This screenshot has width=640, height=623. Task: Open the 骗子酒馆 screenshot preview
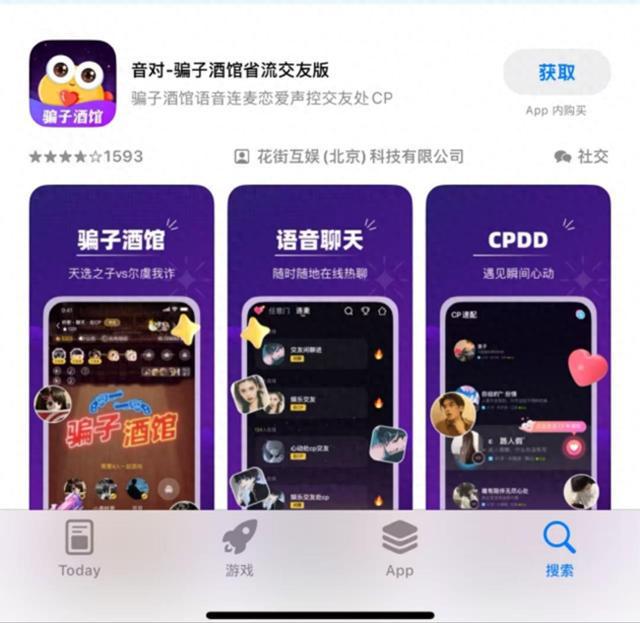(x=121, y=345)
